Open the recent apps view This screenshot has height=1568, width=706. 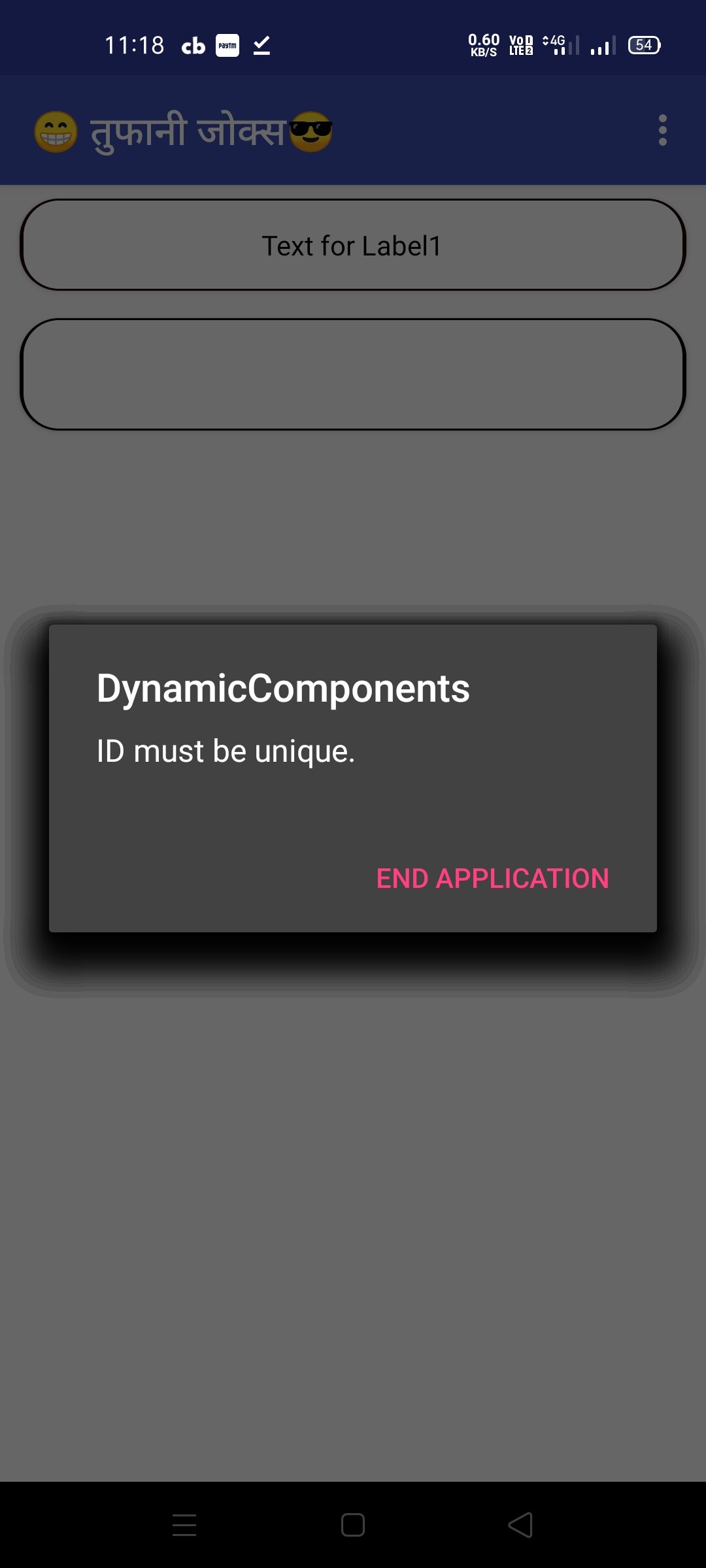tap(184, 1525)
